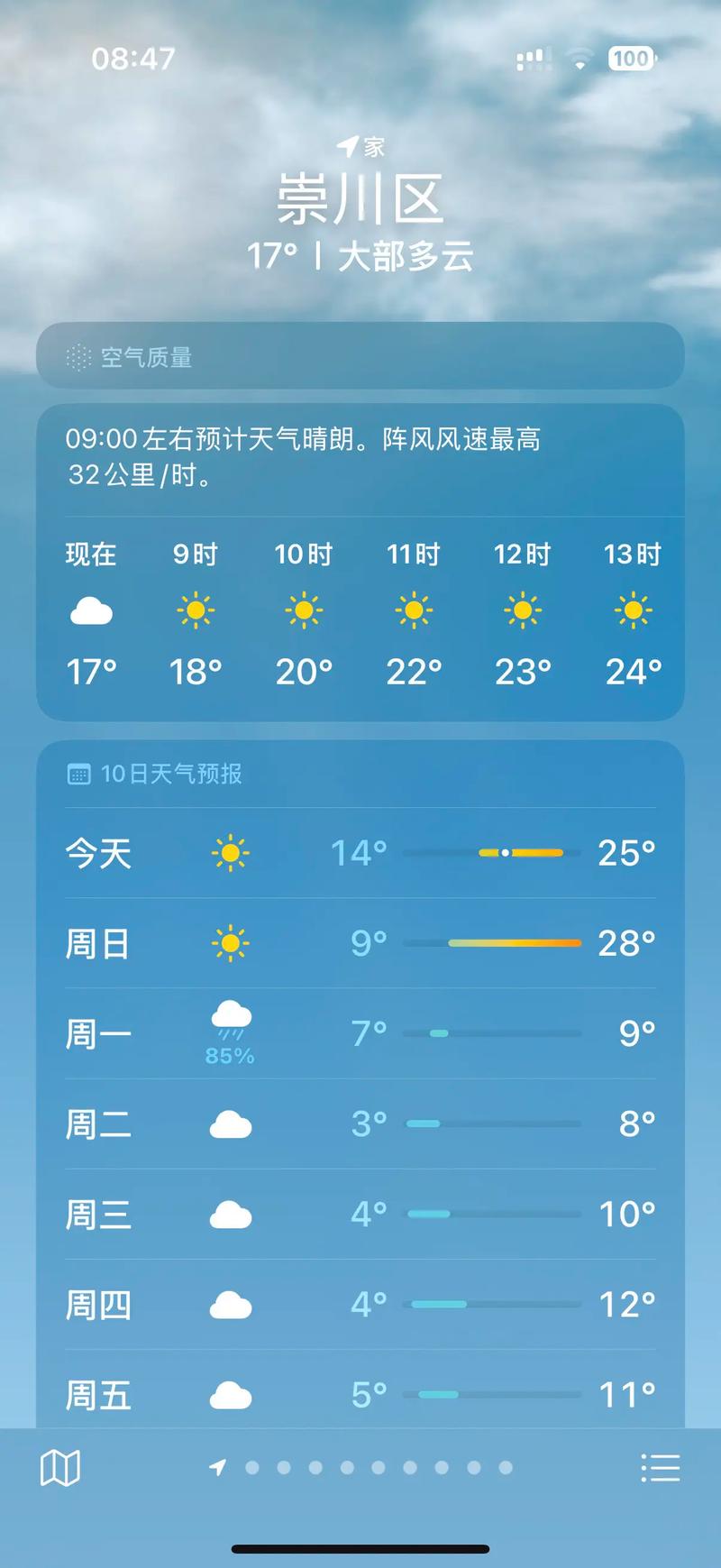Open the city list via bottom-right list icon

point(660,1467)
